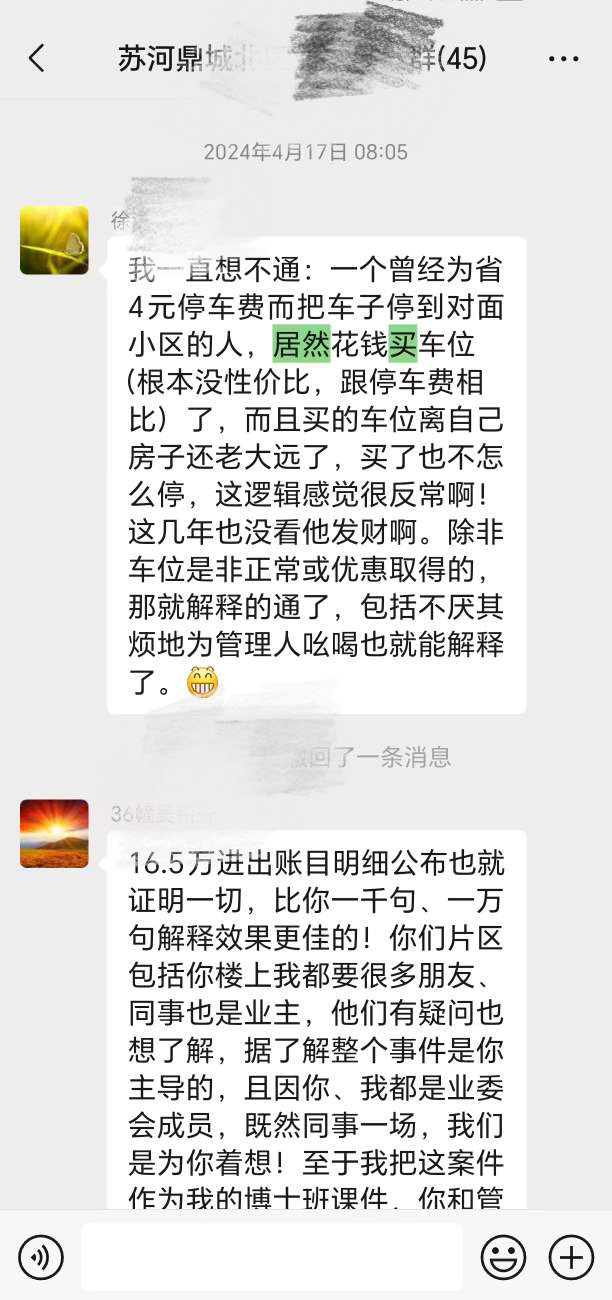Focus the message text field
Viewport: 612px width, 1300px height.
click(x=272, y=1257)
